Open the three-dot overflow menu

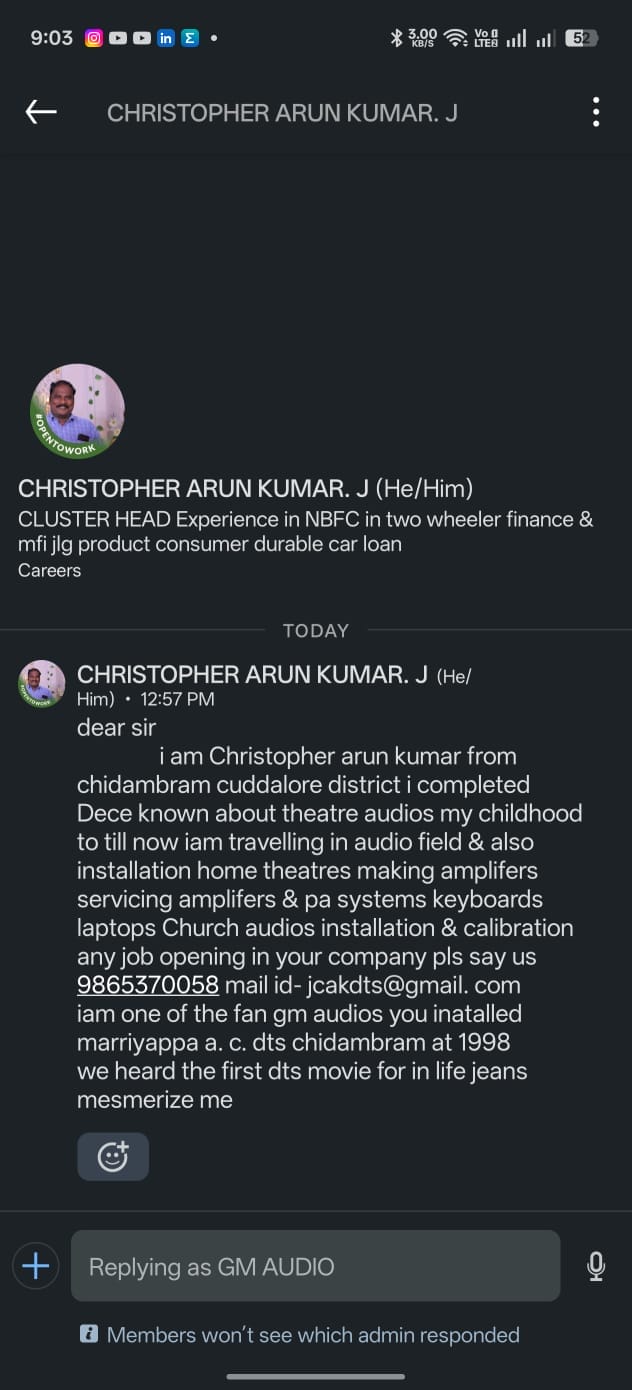(x=596, y=112)
